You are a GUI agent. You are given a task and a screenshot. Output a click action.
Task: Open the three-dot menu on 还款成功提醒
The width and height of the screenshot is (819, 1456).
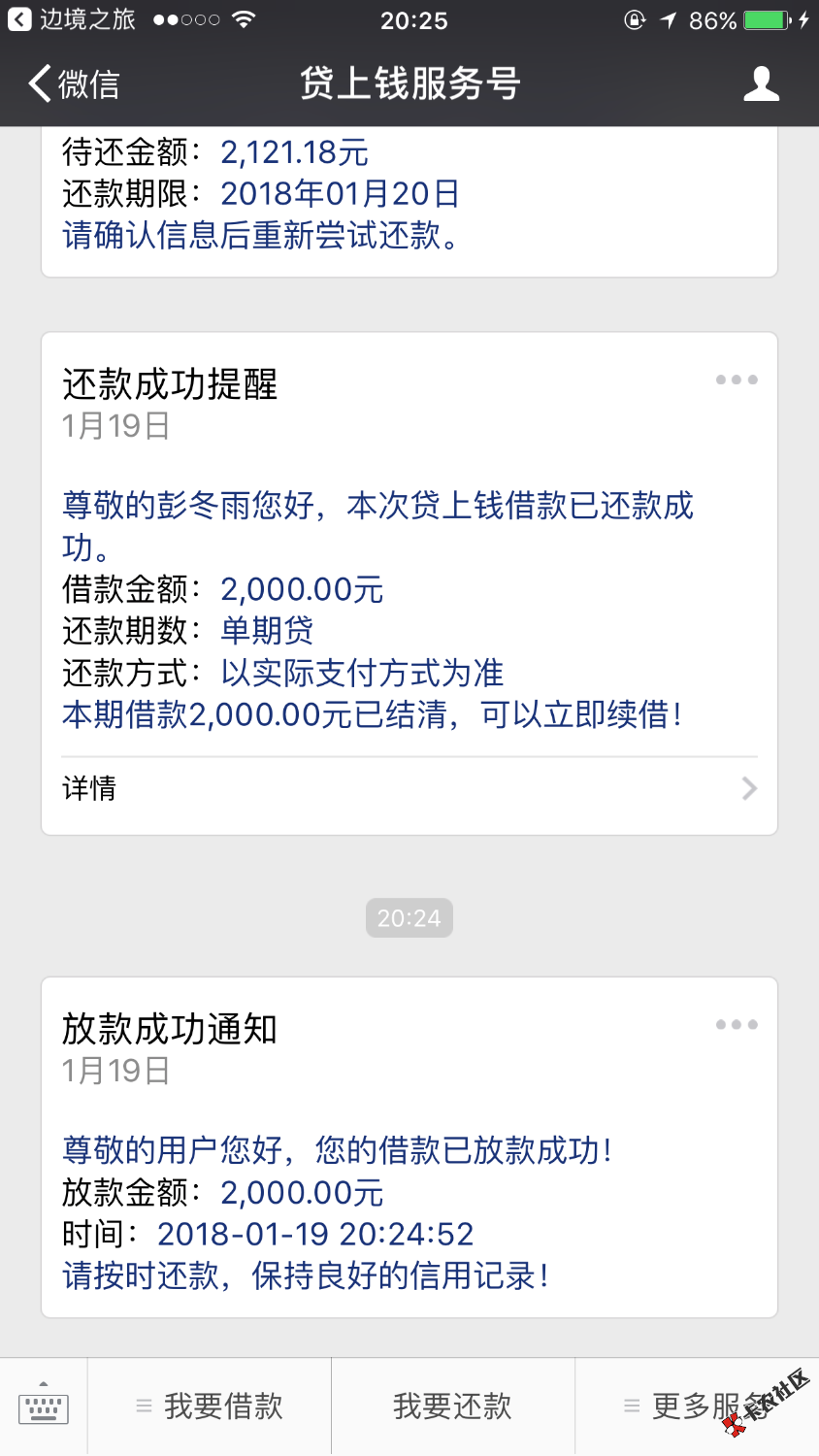click(x=737, y=380)
